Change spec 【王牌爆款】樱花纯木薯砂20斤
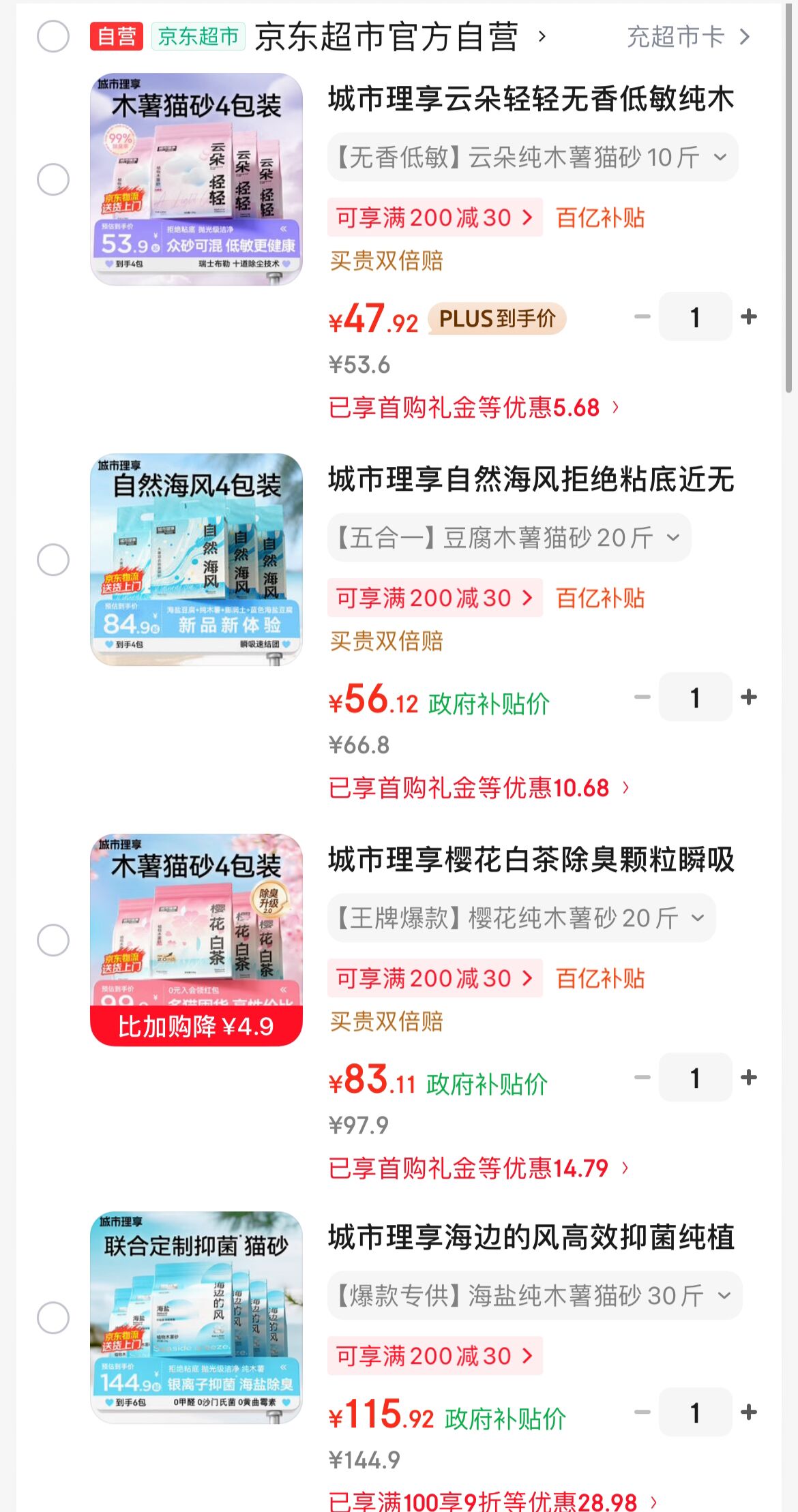Image resolution: width=798 pixels, height=1512 pixels. pos(521,918)
